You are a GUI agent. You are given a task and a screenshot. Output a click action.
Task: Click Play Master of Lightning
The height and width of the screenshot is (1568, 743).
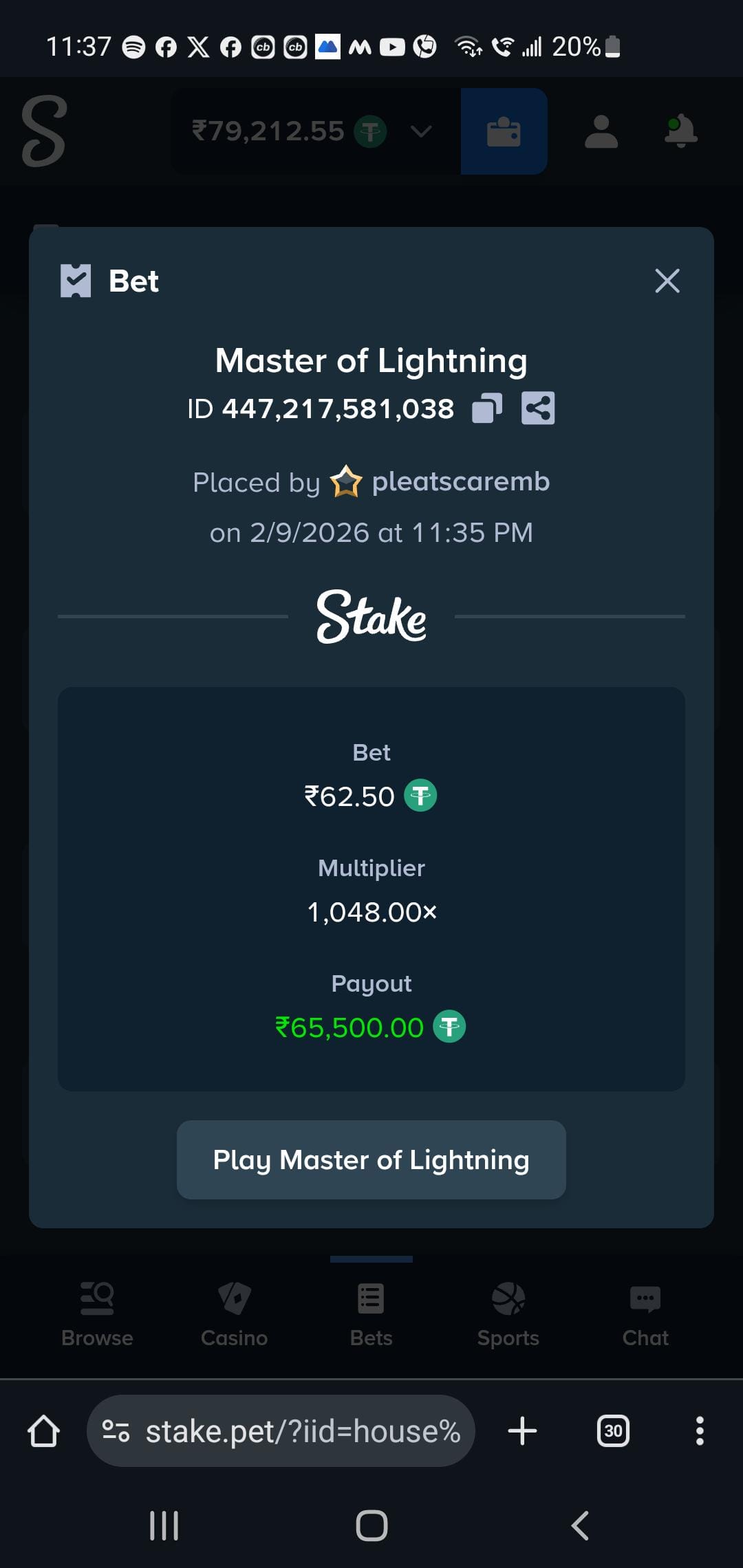(x=371, y=1159)
